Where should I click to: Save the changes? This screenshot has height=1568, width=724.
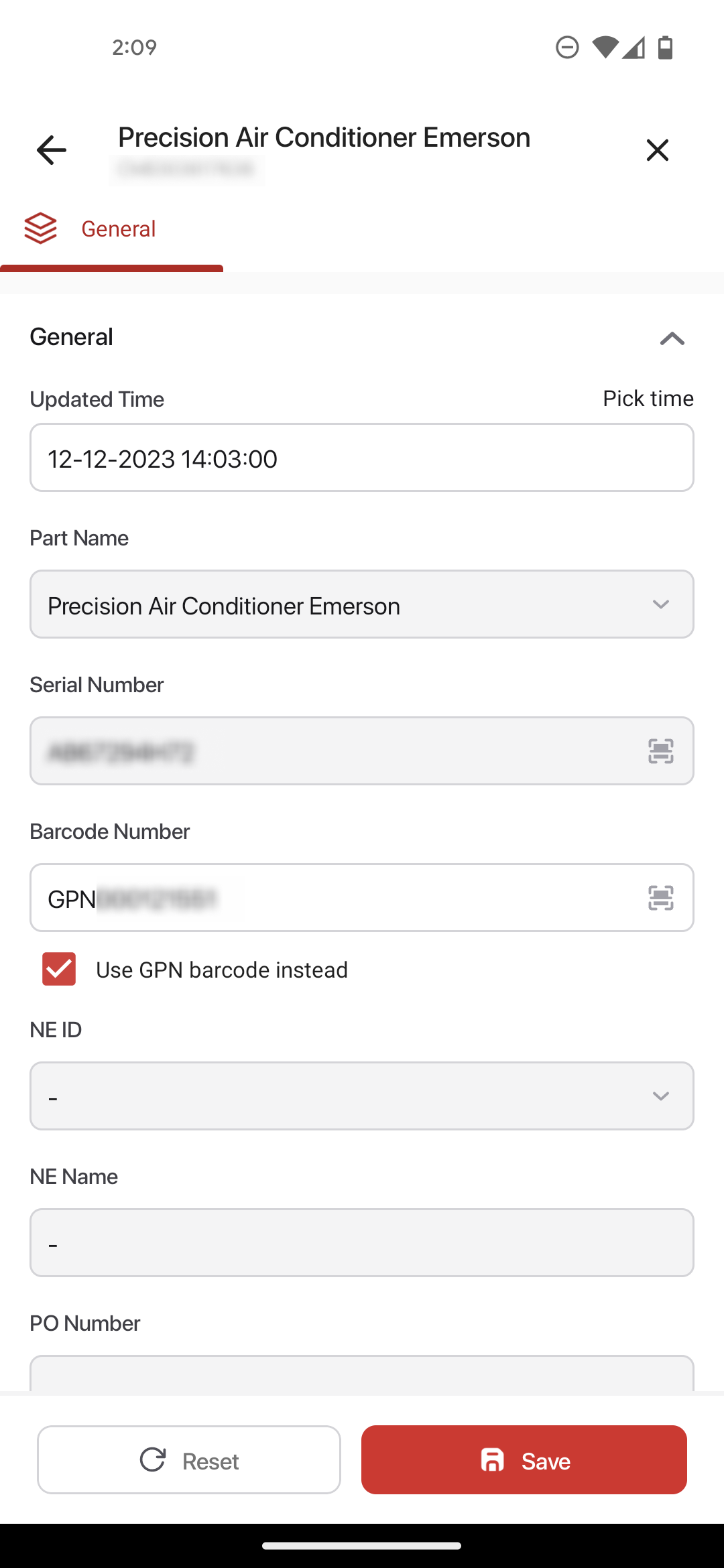(524, 1460)
